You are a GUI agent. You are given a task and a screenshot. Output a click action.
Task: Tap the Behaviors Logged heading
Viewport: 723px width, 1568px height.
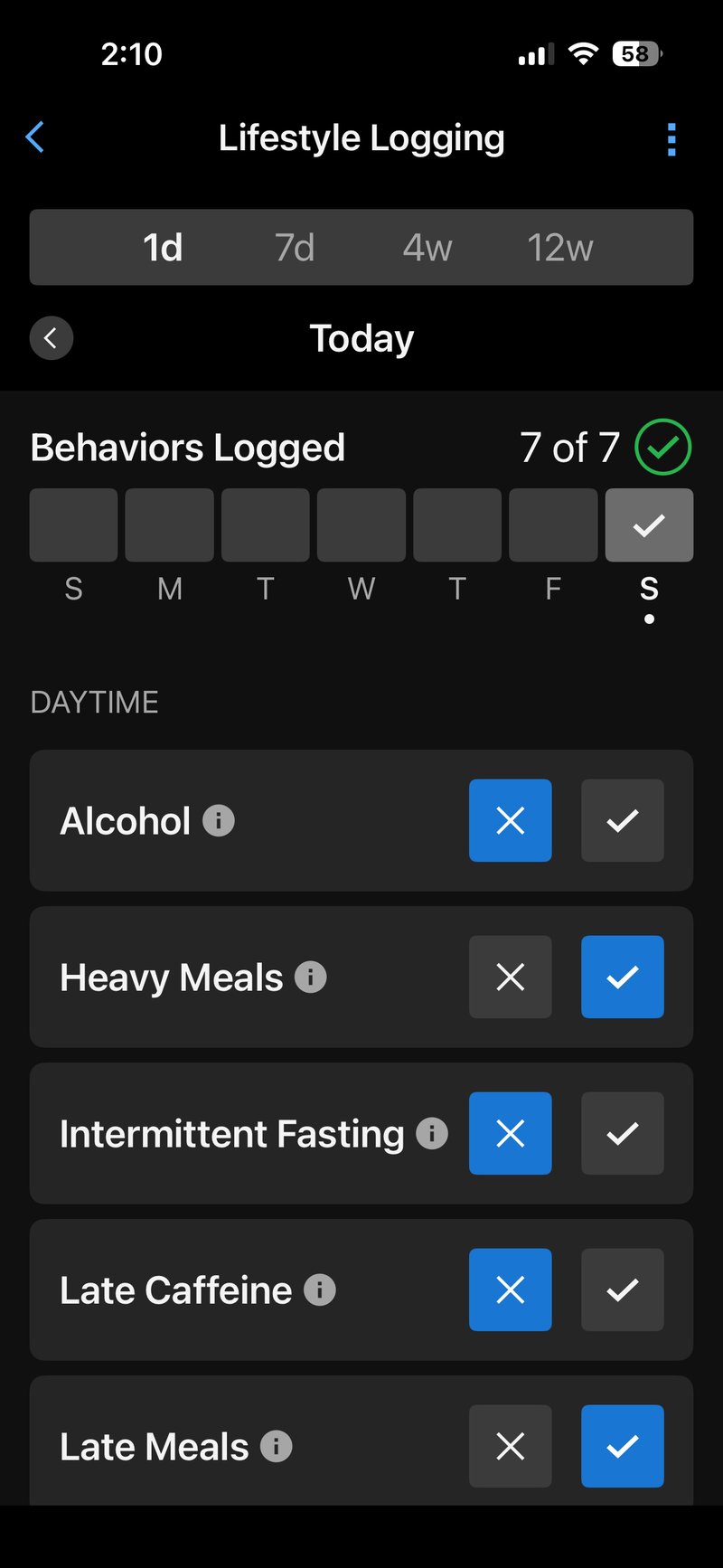pos(187,447)
